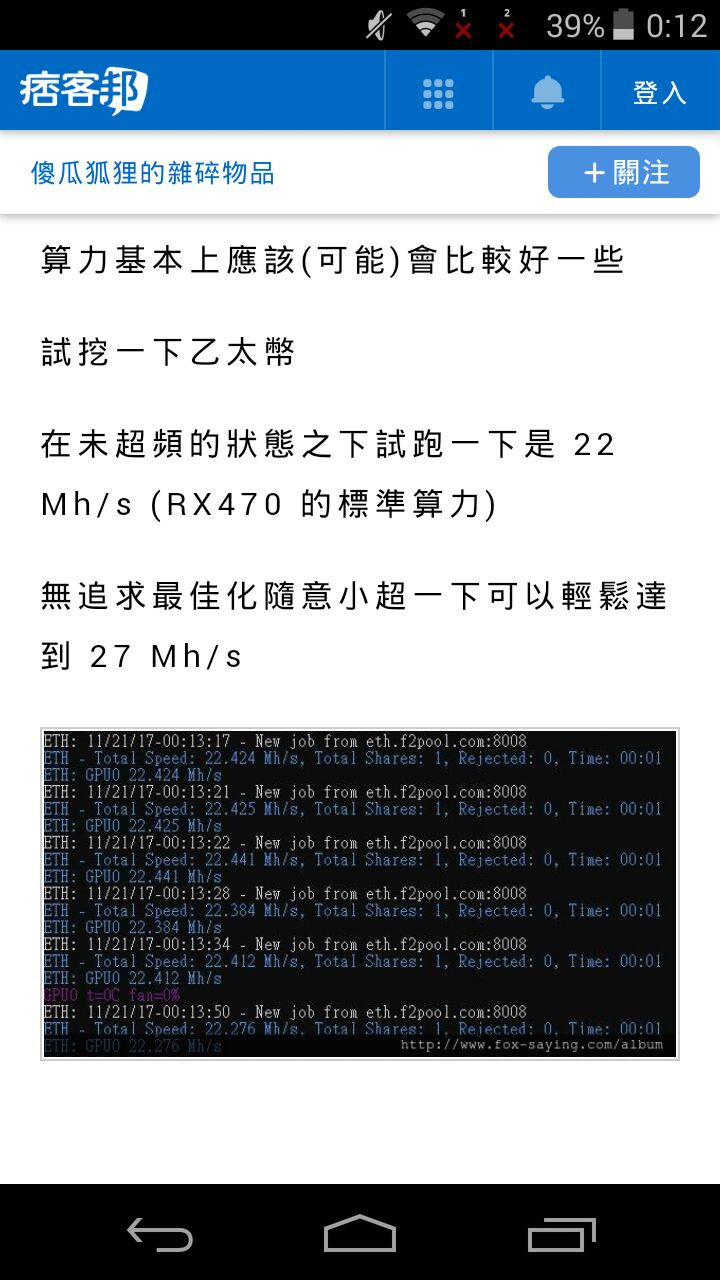Open the recent apps view
This screenshot has width=720, height=1280.
[x=562, y=1235]
